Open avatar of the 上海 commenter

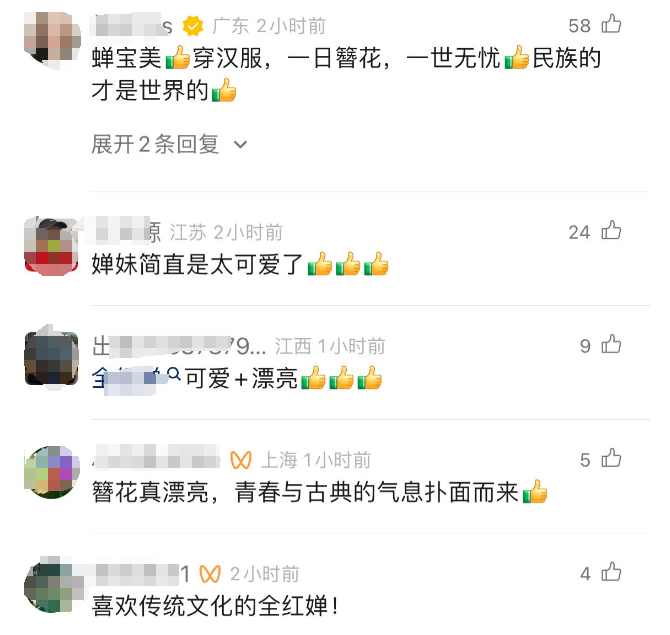coord(51,472)
